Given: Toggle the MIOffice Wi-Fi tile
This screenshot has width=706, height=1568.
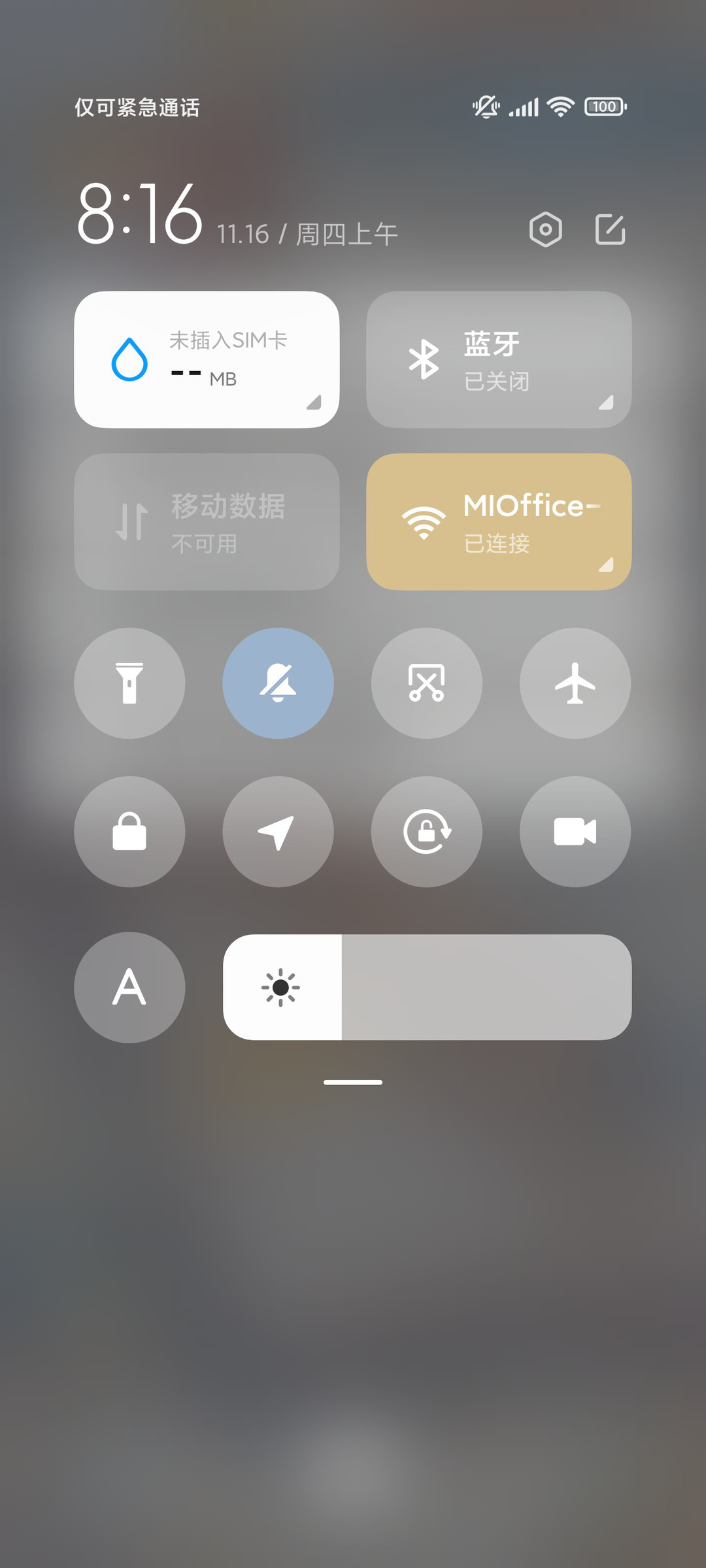Looking at the screenshot, I should [x=499, y=522].
